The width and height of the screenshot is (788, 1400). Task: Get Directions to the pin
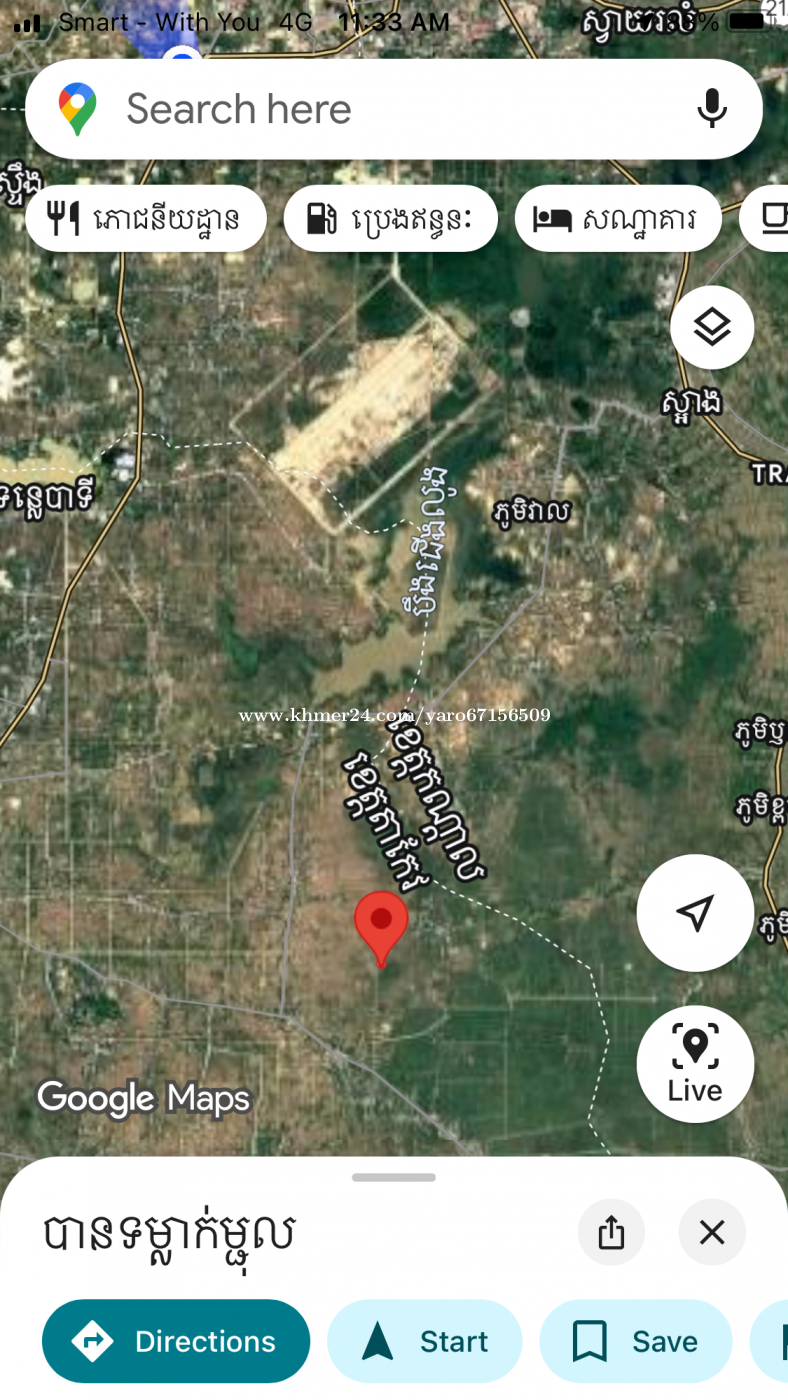(x=176, y=1342)
